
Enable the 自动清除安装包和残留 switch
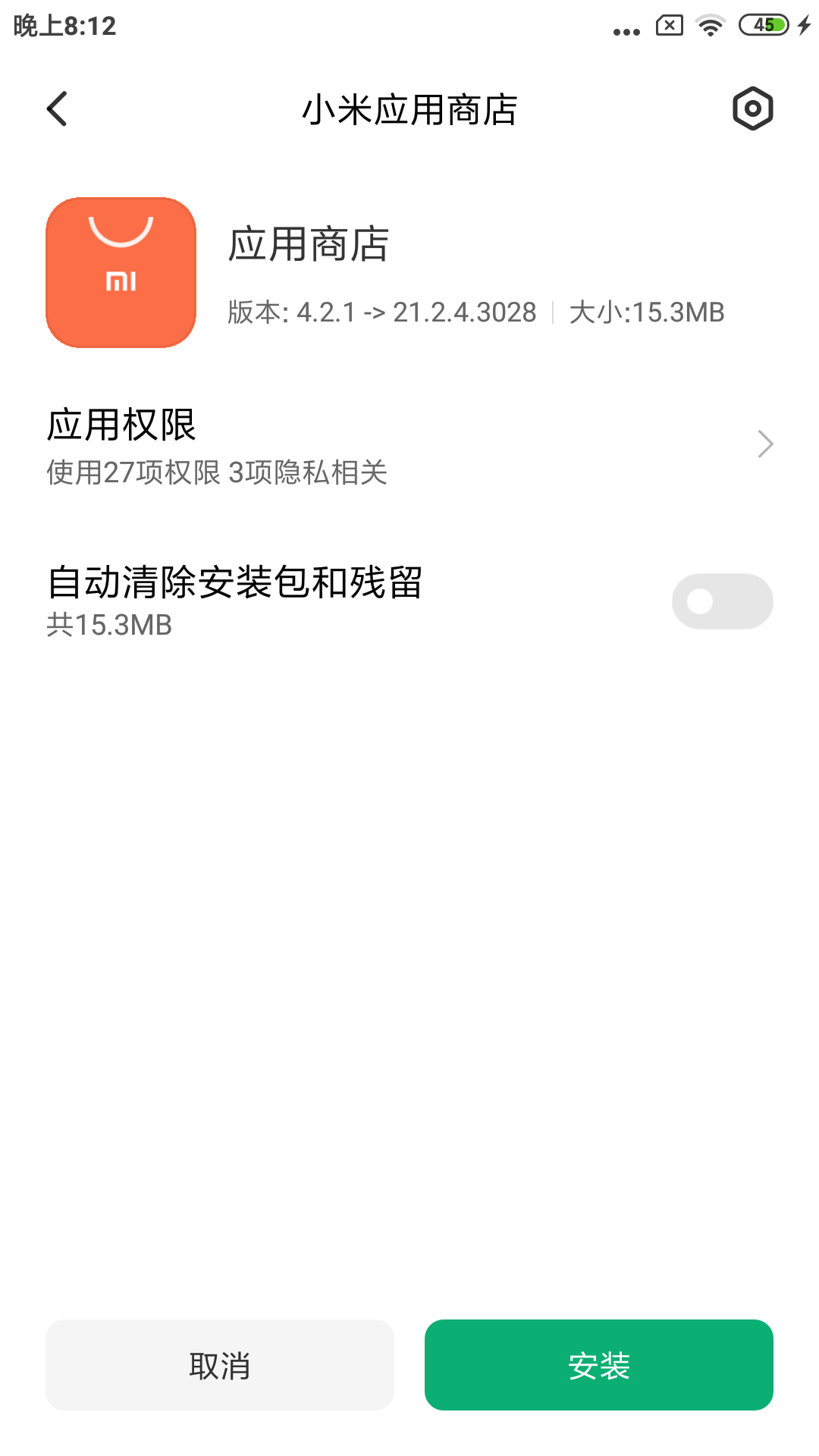tap(722, 601)
